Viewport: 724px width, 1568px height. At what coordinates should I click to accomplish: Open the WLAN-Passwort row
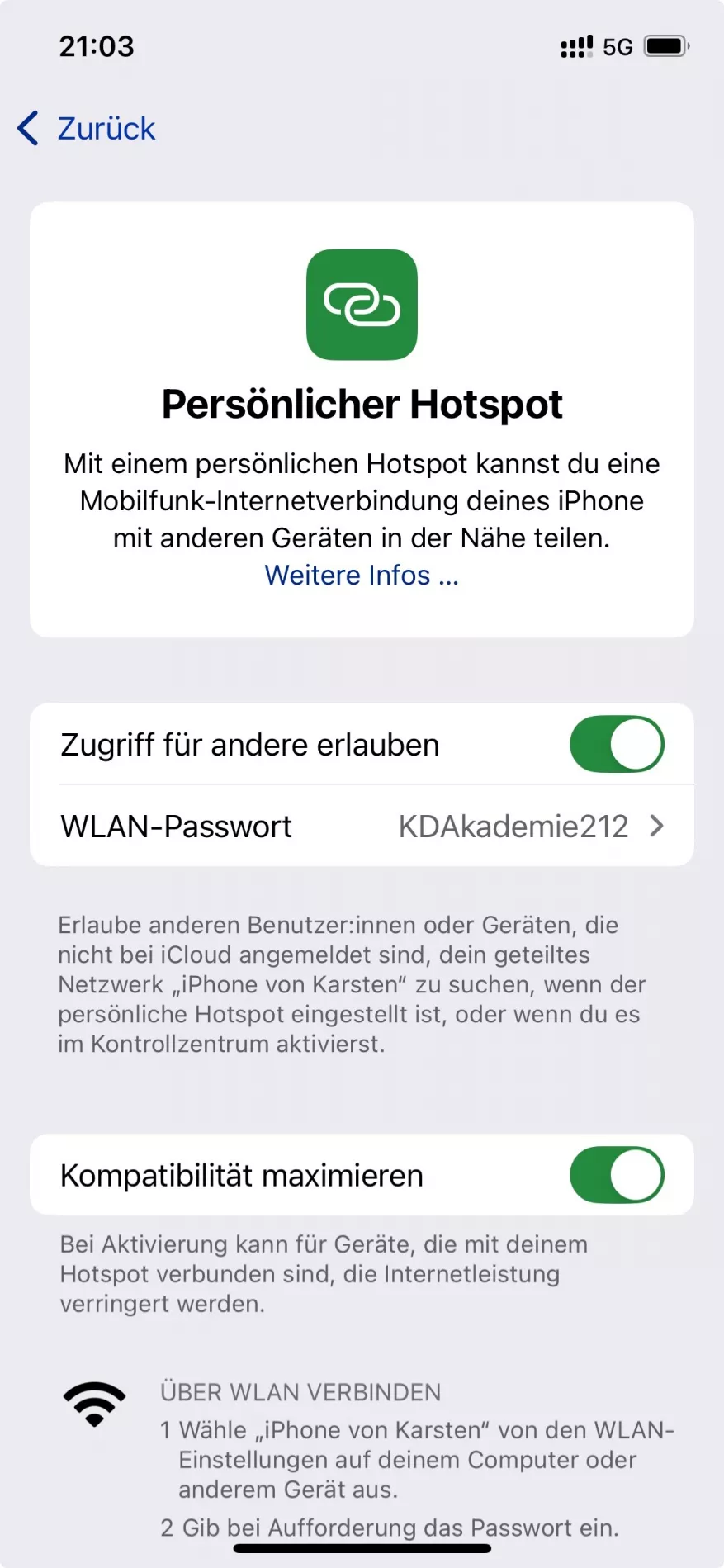[362, 826]
